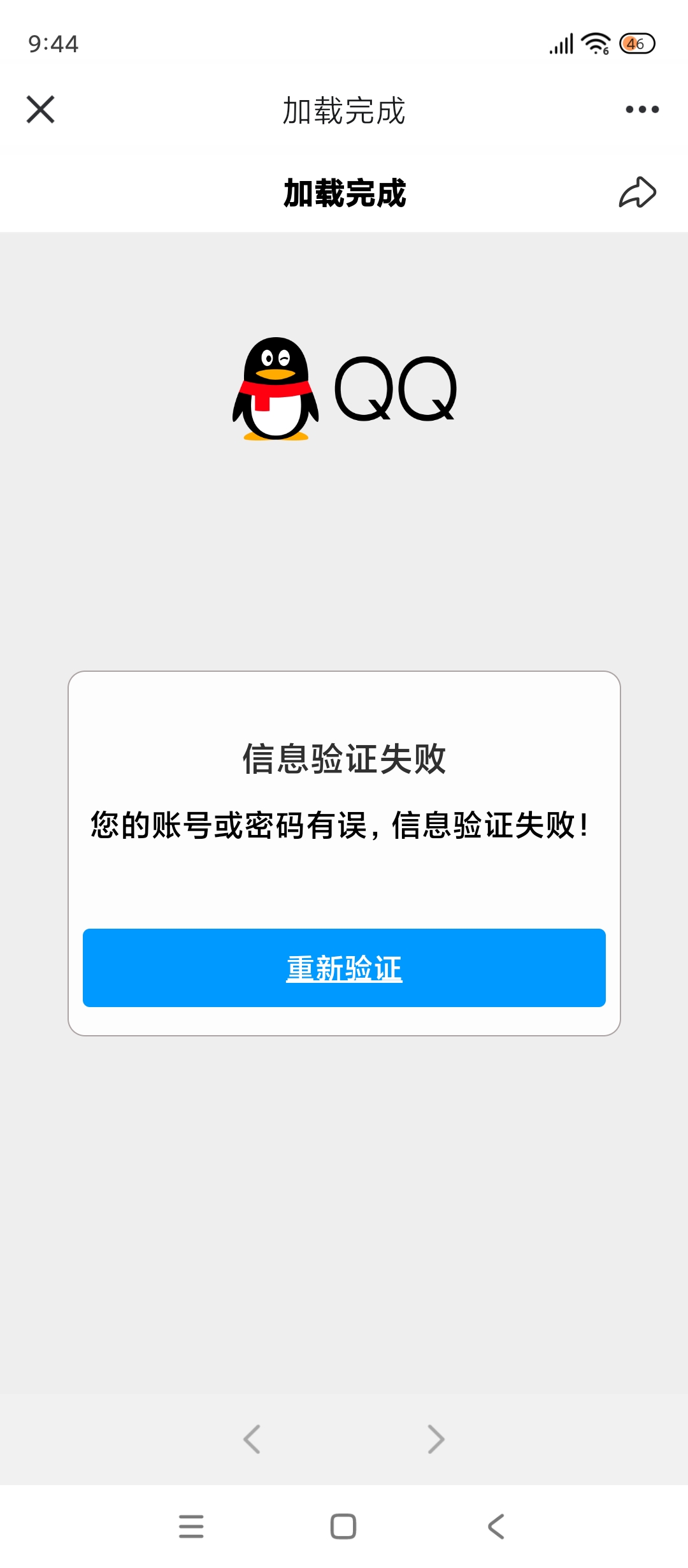Go back to the previous web page

(x=252, y=1439)
